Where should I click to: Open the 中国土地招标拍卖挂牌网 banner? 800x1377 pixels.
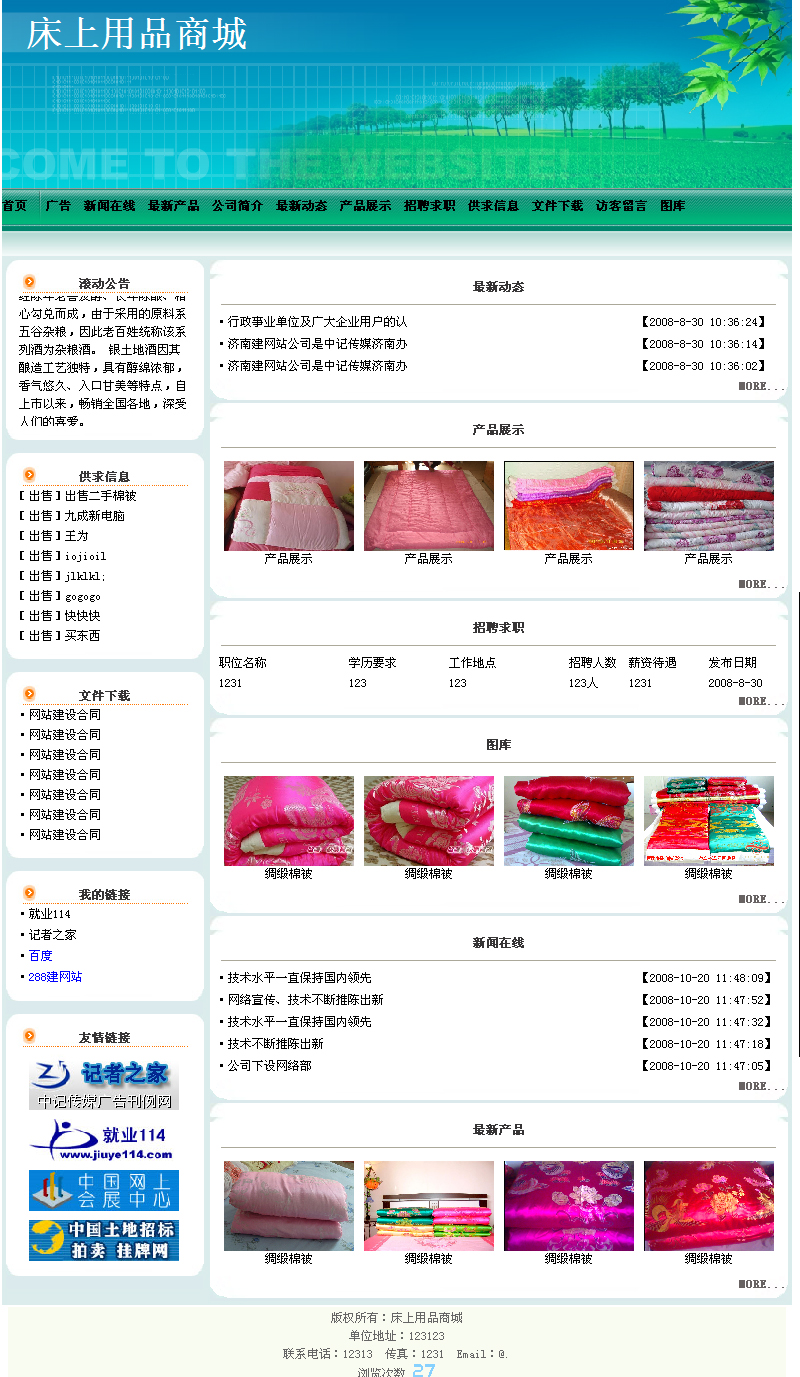(x=104, y=1240)
